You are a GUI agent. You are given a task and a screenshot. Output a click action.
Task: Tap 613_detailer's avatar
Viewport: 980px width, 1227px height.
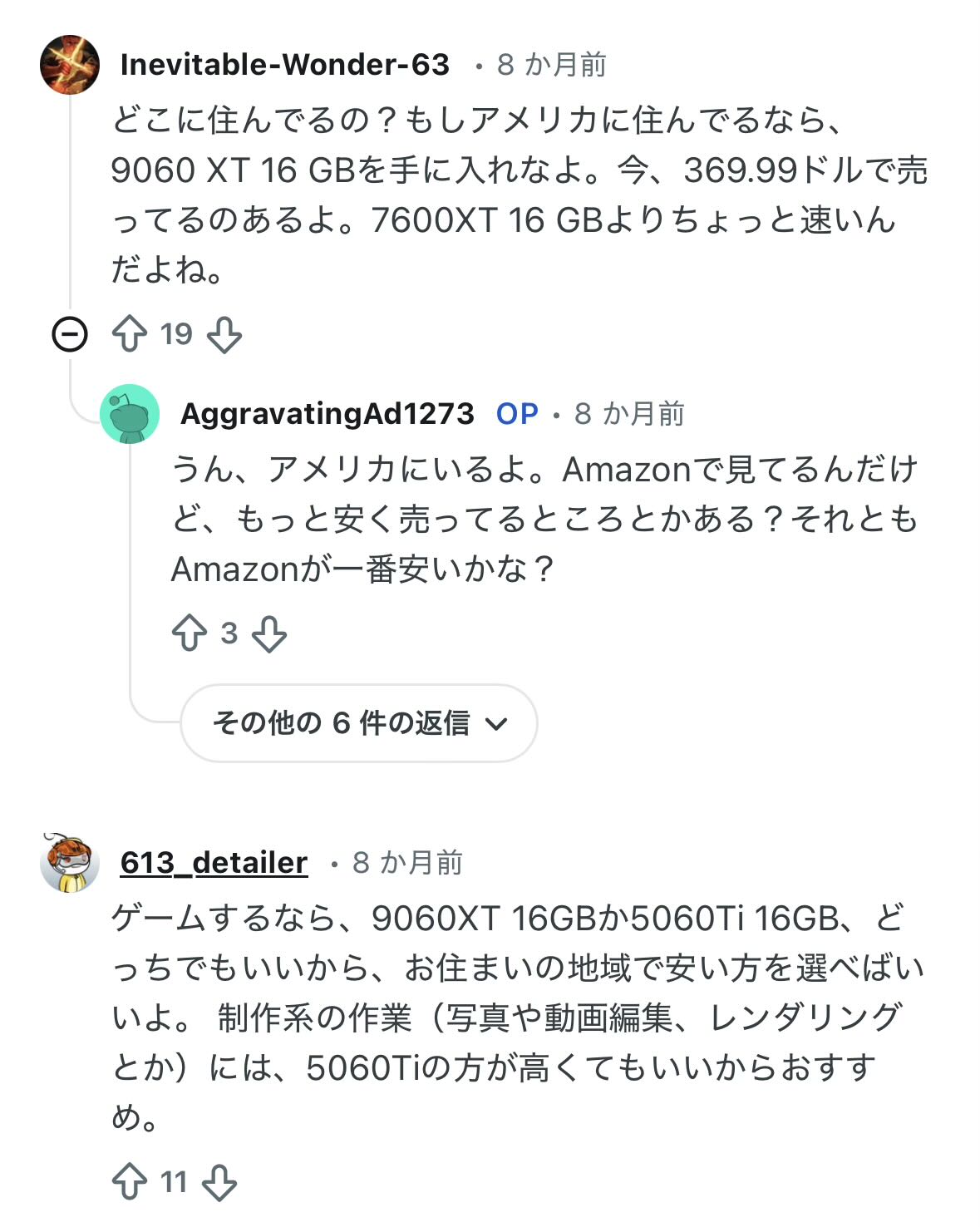tap(70, 863)
